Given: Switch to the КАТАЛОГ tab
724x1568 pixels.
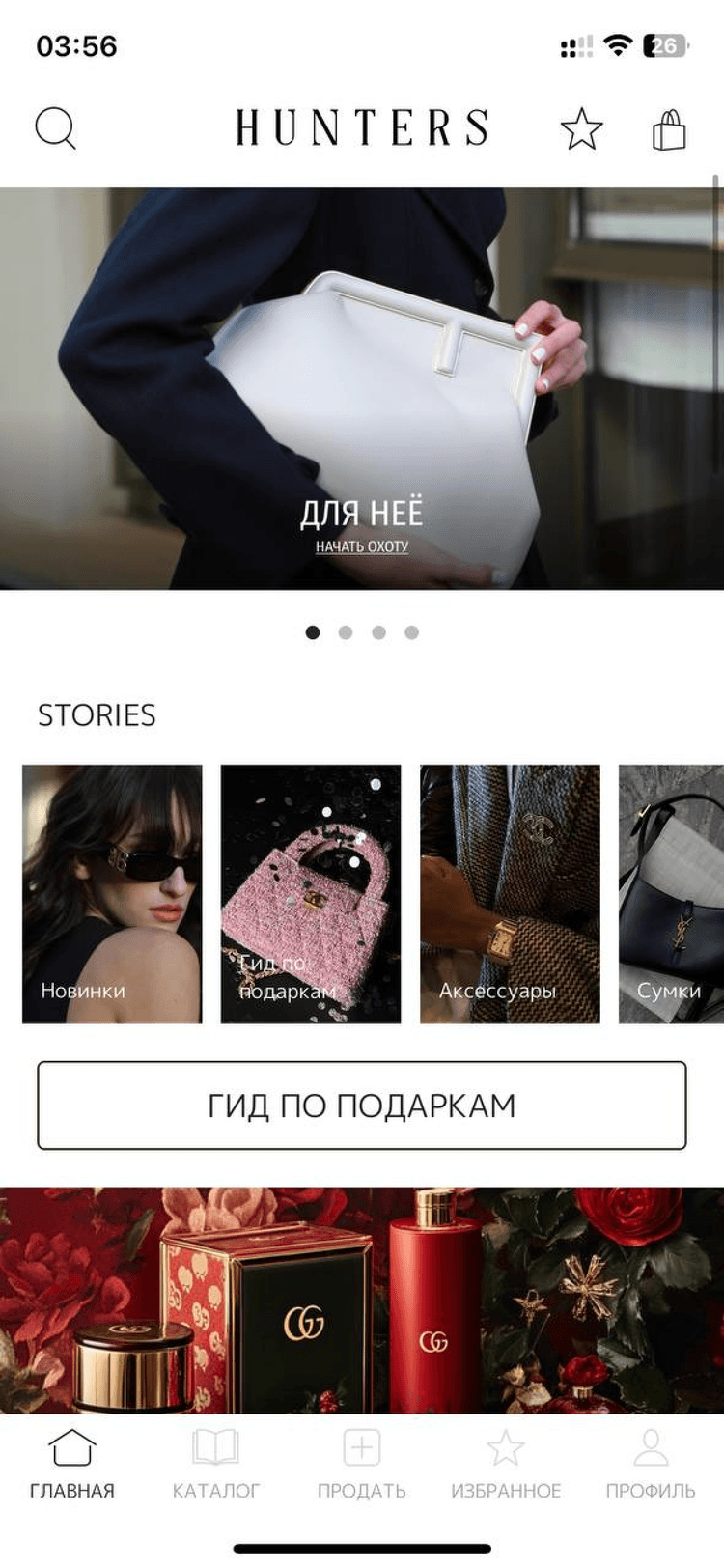Looking at the screenshot, I should click(x=216, y=1464).
